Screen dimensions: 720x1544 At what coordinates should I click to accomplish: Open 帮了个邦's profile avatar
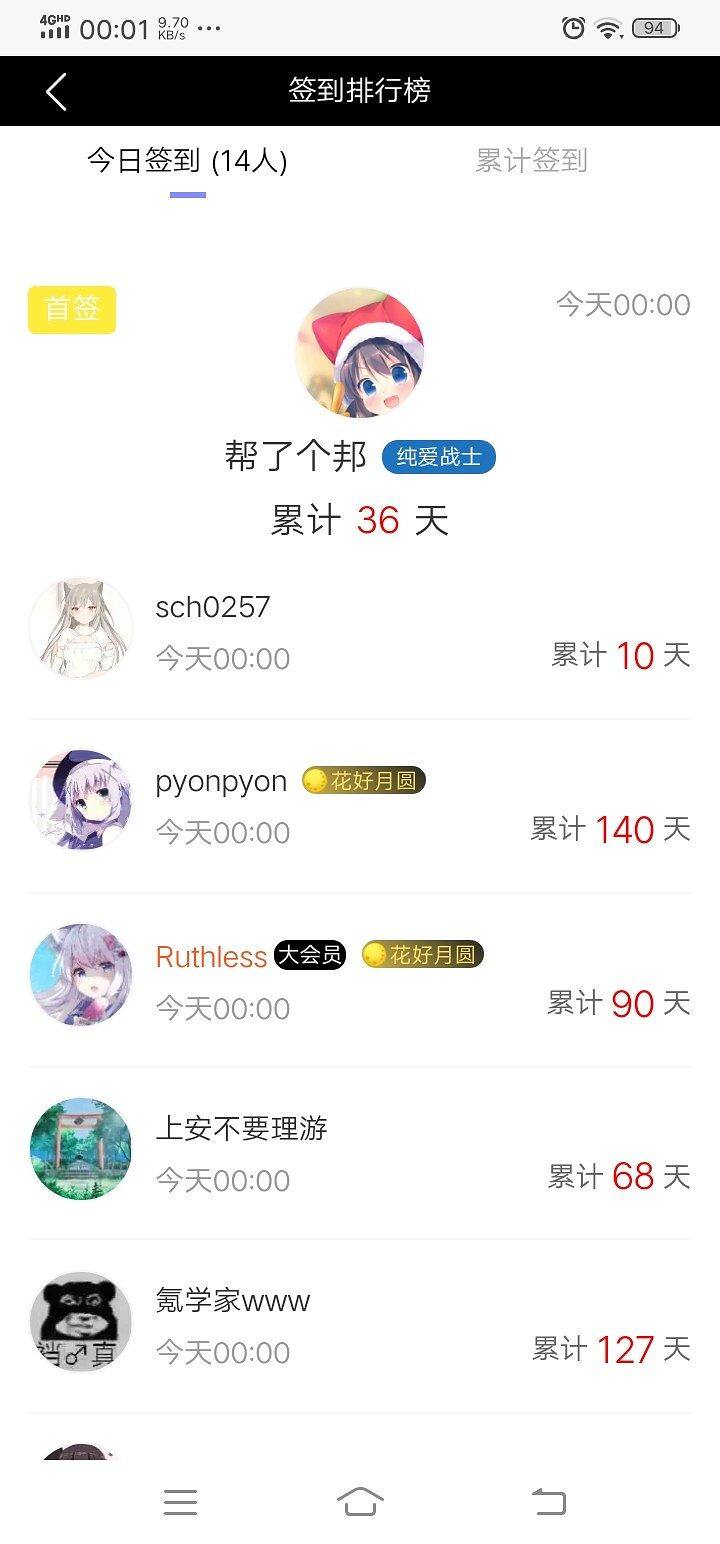tap(359, 353)
